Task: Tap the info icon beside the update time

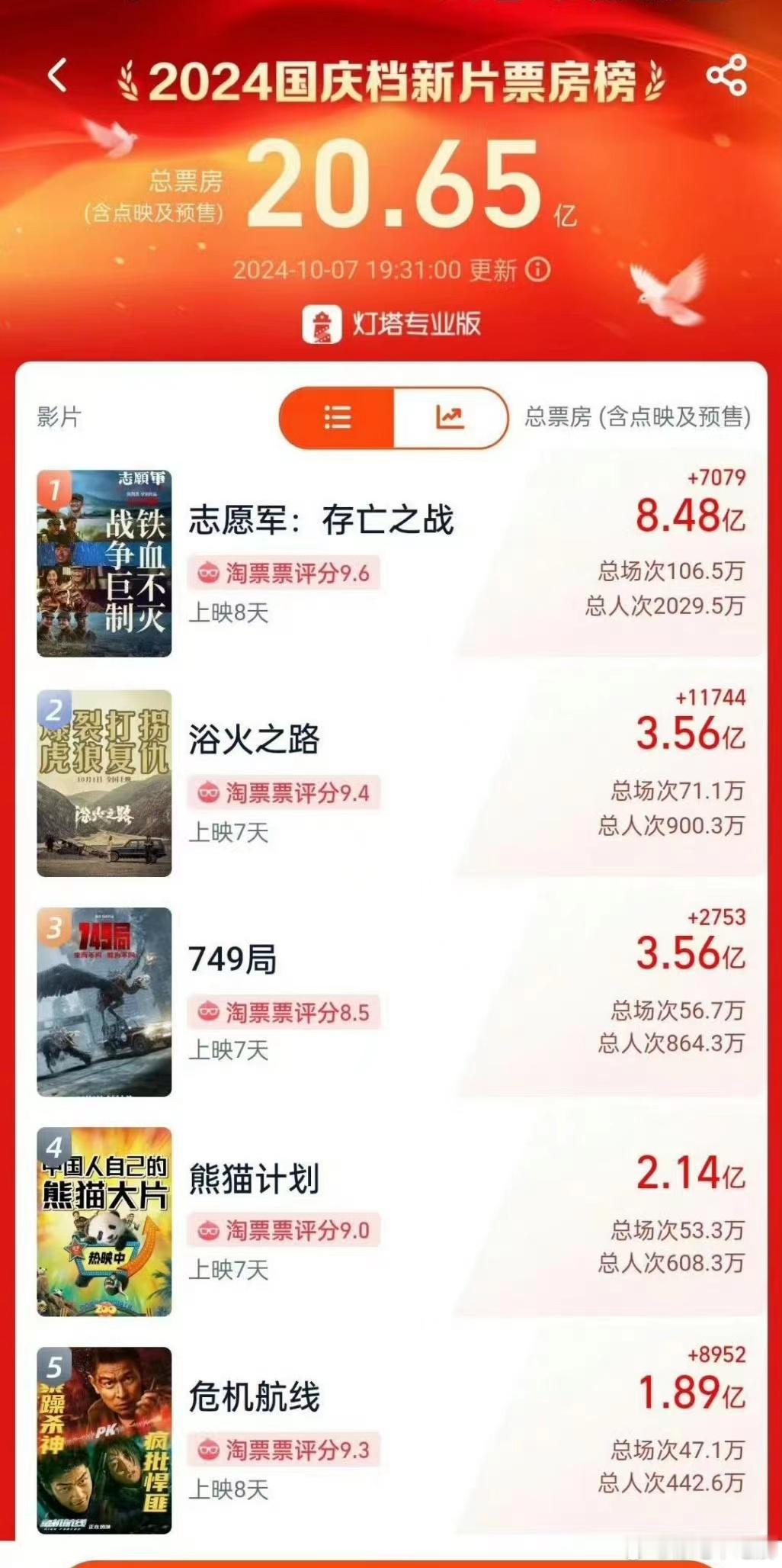Action: click(x=540, y=268)
